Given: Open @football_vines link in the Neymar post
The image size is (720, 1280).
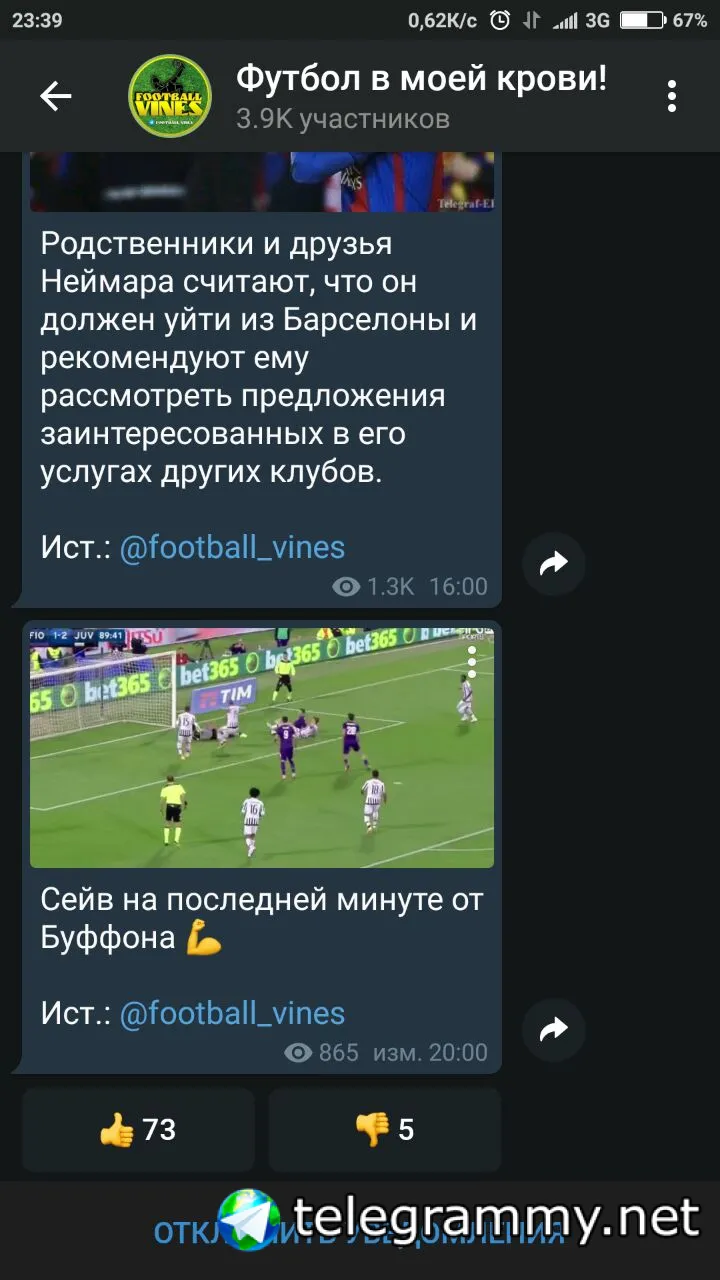Looking at the screenshot, I should click(x=232, y=548).
